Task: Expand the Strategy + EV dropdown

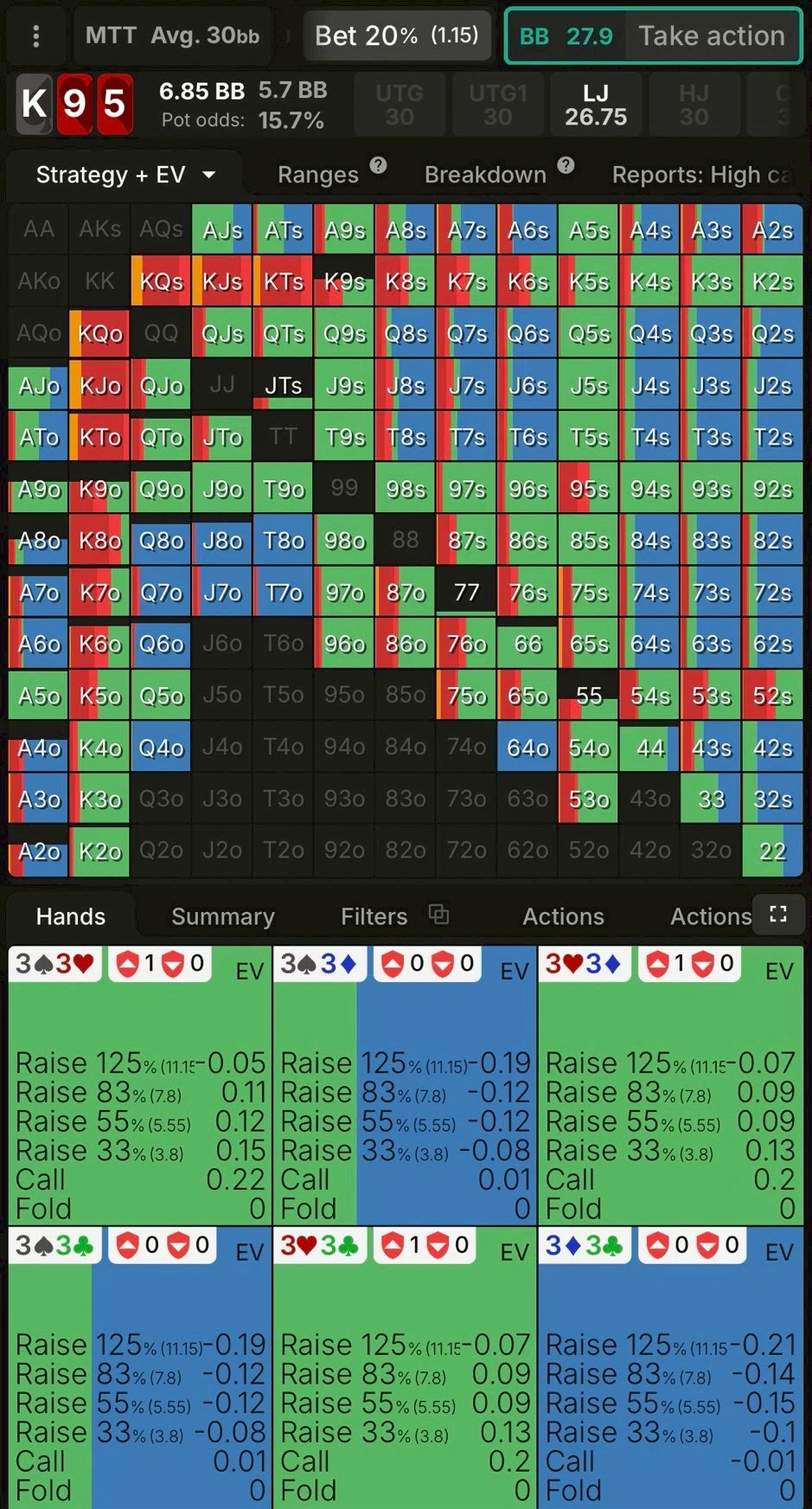Action: (x=125, y=175)
